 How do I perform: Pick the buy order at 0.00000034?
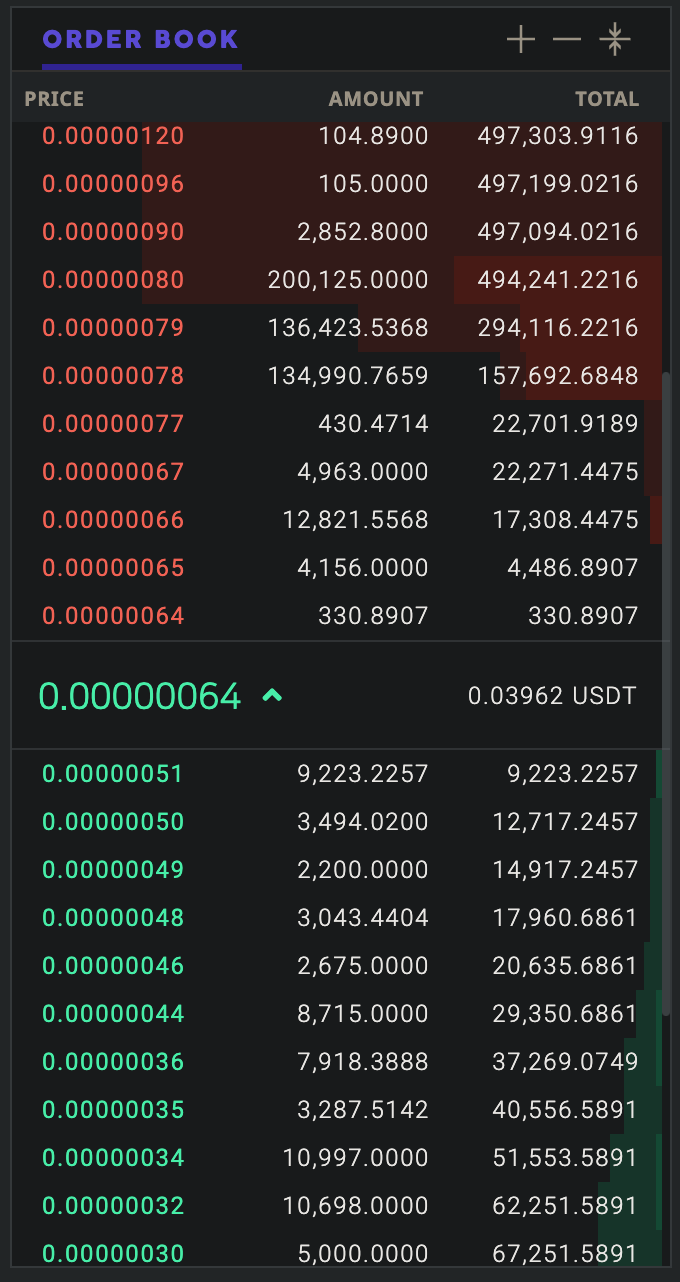(x=340, y=1158)
